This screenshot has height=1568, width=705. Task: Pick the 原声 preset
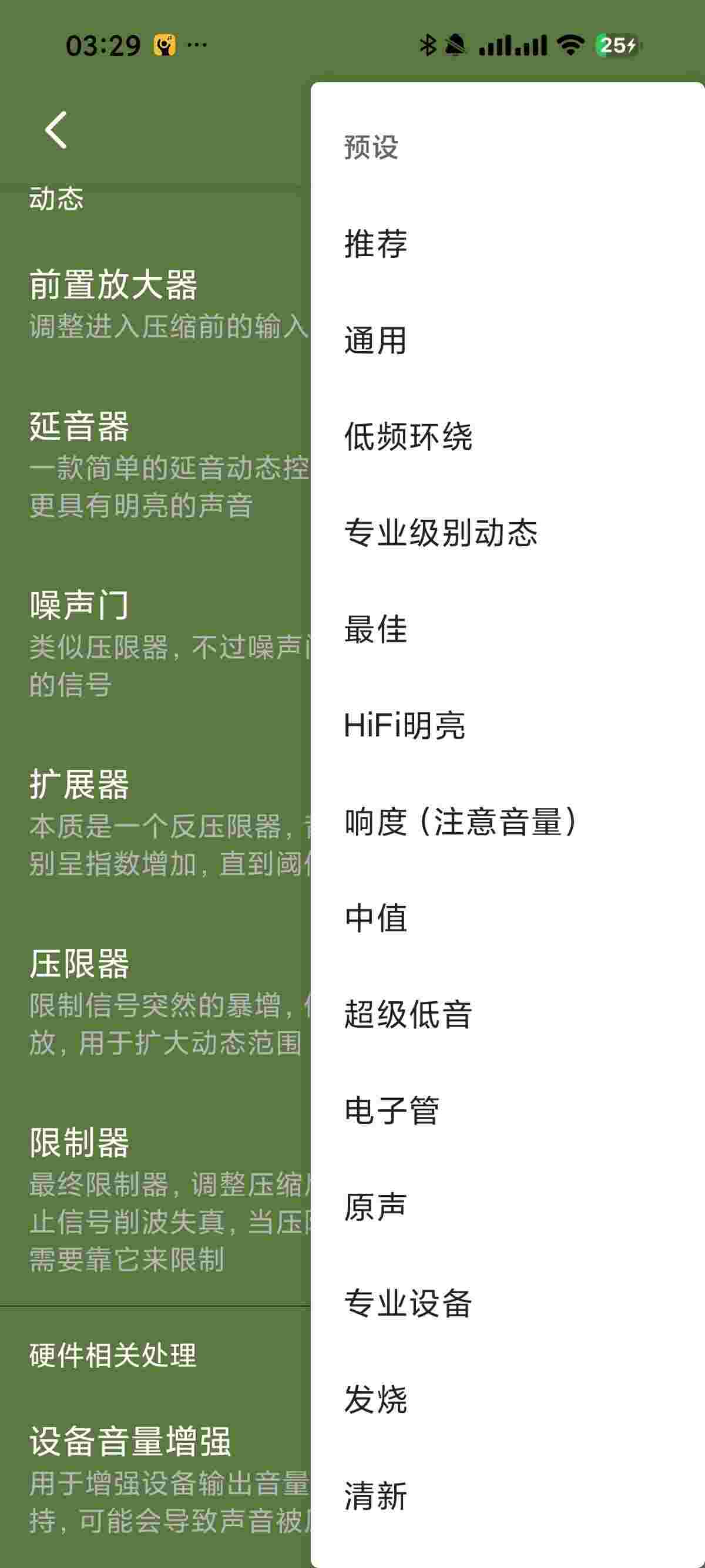[375, 1206]
